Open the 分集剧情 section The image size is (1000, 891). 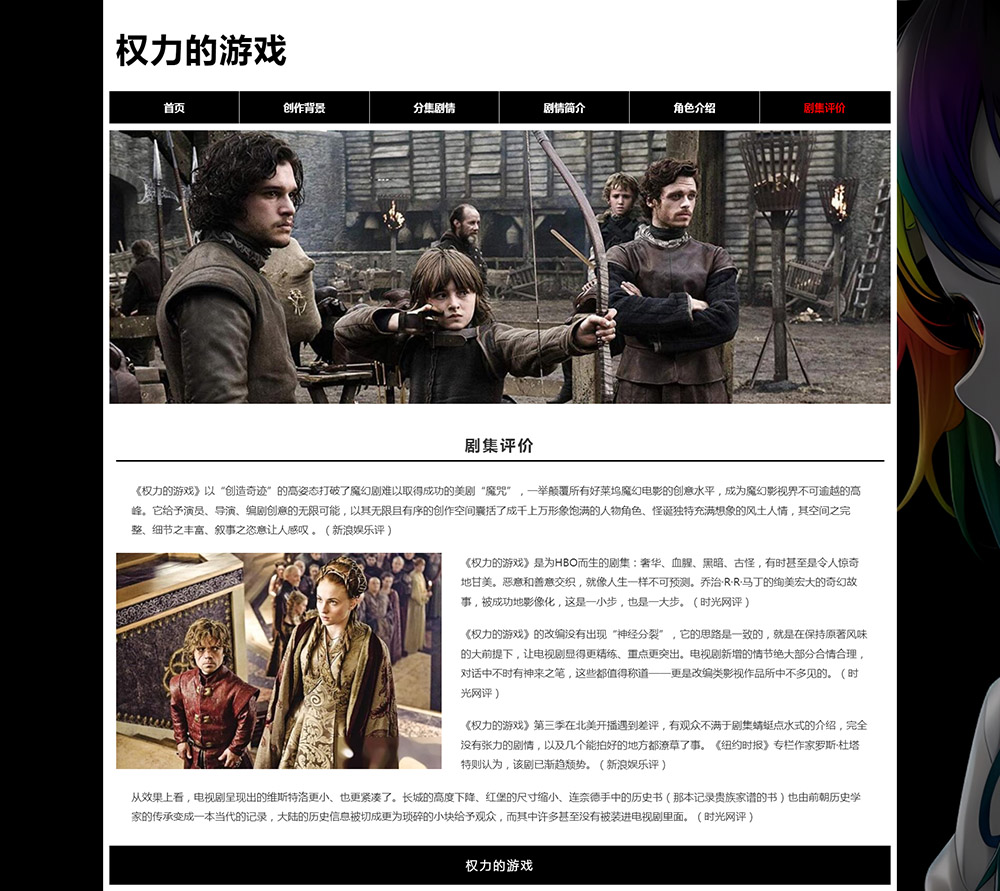(x=434, y=108)
